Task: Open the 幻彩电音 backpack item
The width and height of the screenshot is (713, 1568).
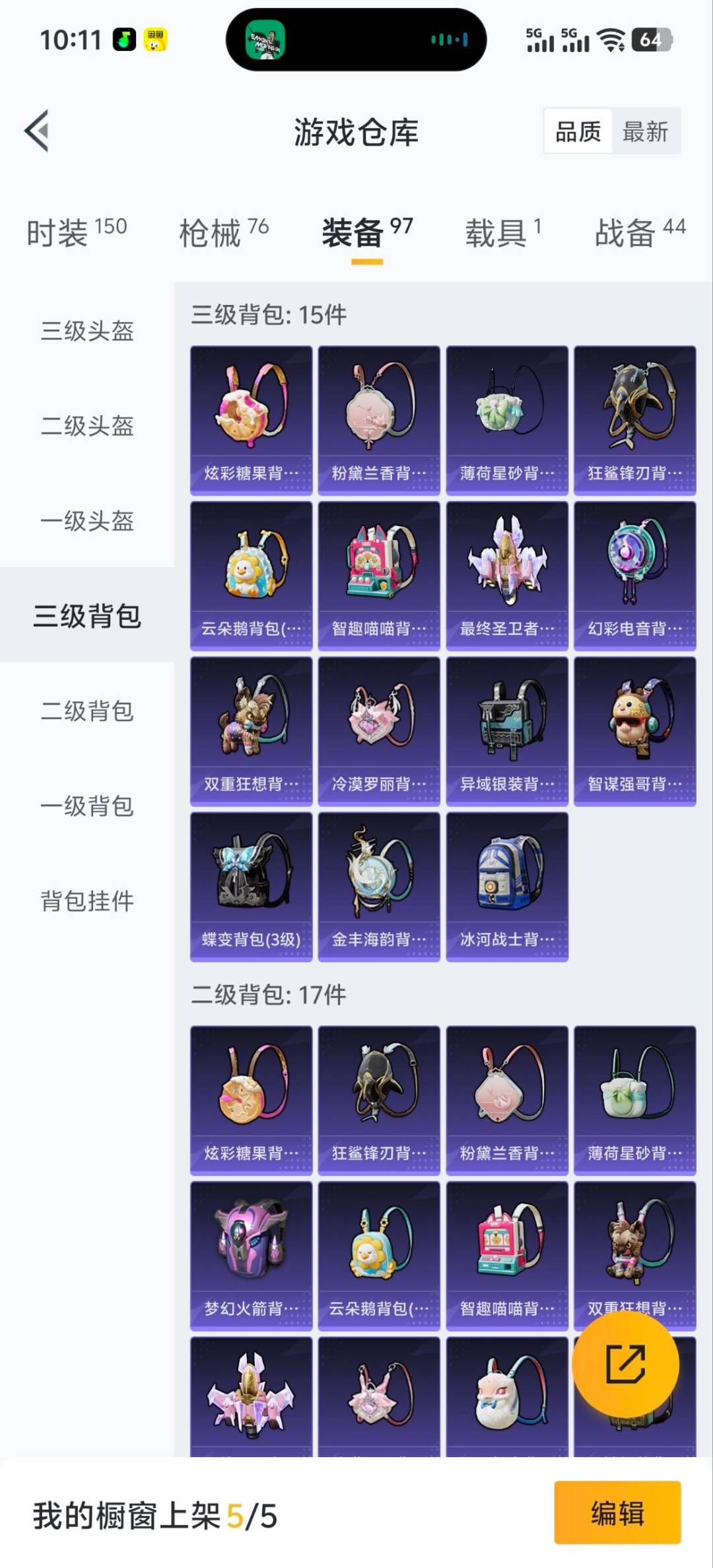Action: tap(634, 575)
